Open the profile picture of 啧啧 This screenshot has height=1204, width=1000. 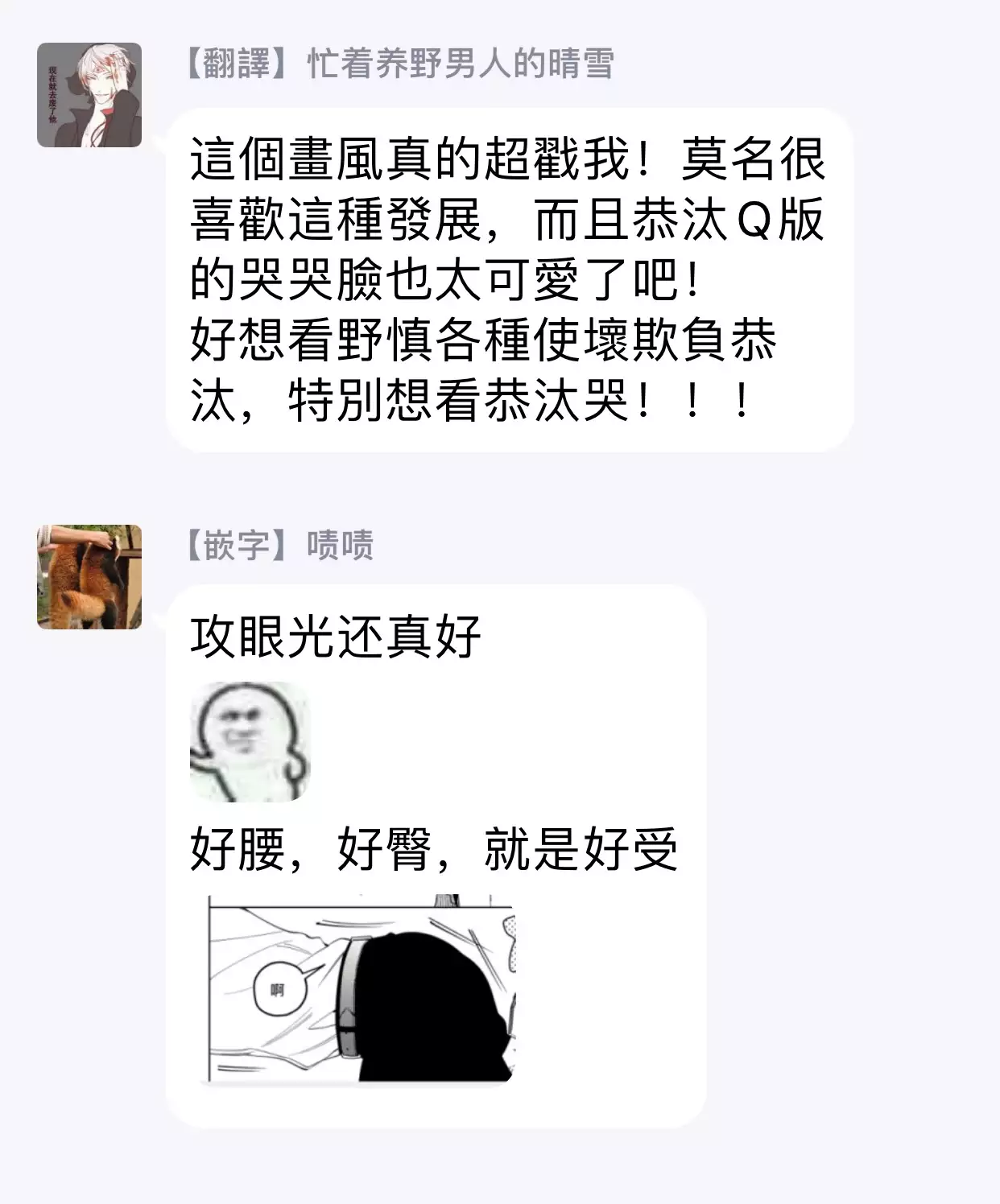click(x=89, y=576)
